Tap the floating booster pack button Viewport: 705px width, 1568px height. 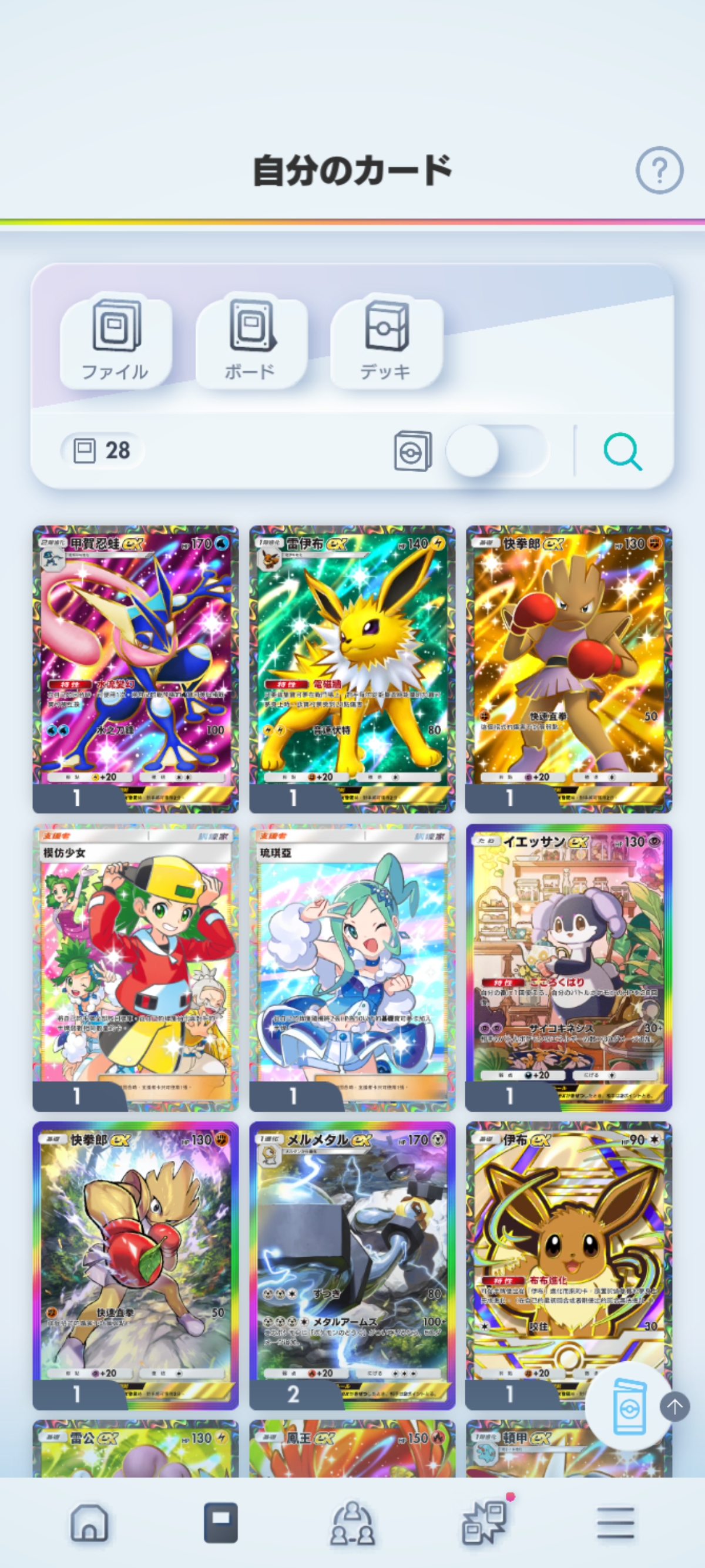click(626, 1407)
